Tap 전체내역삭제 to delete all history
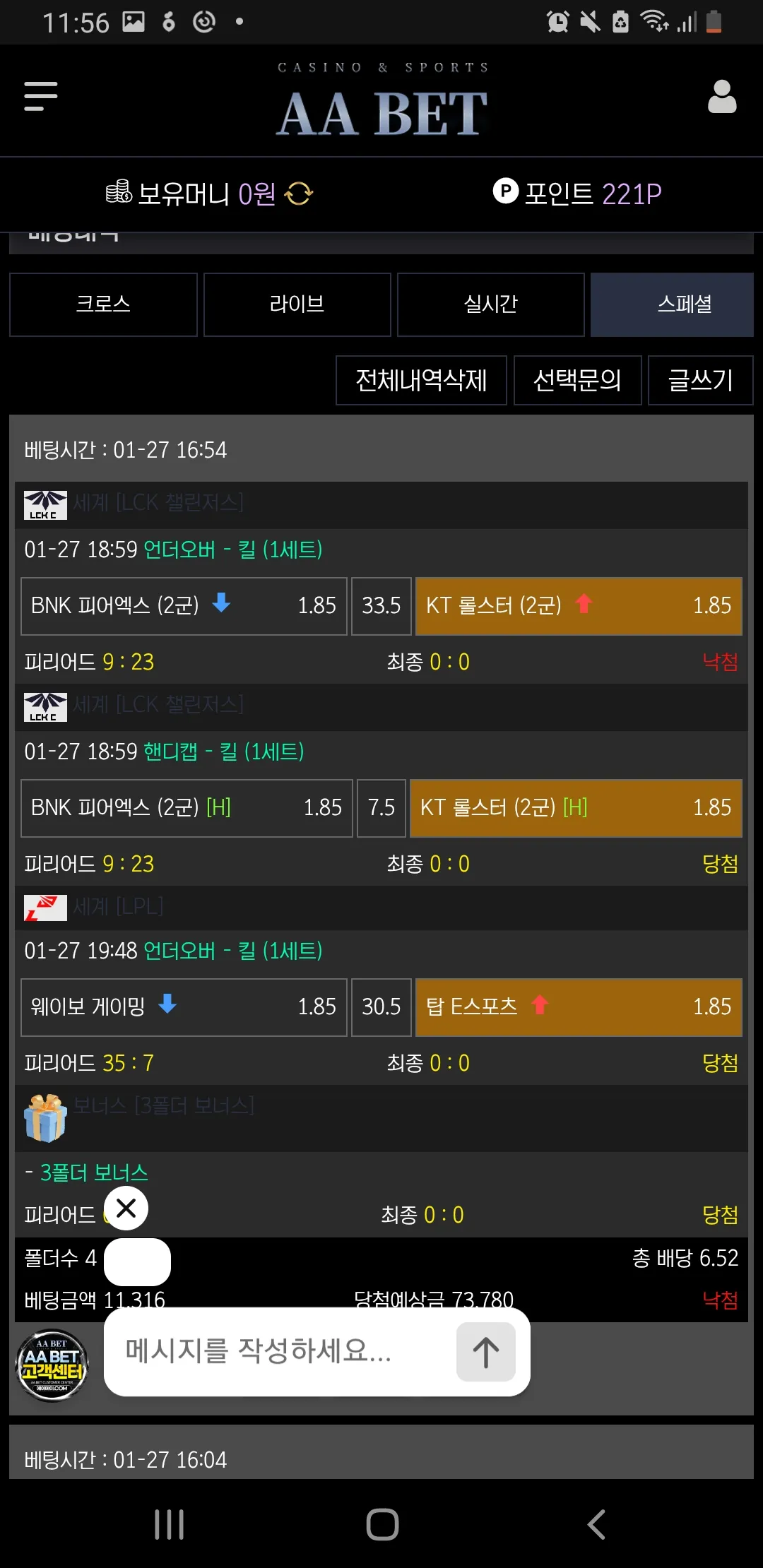The height and width of the screenshot is (1568, 763). coord(421,380)
